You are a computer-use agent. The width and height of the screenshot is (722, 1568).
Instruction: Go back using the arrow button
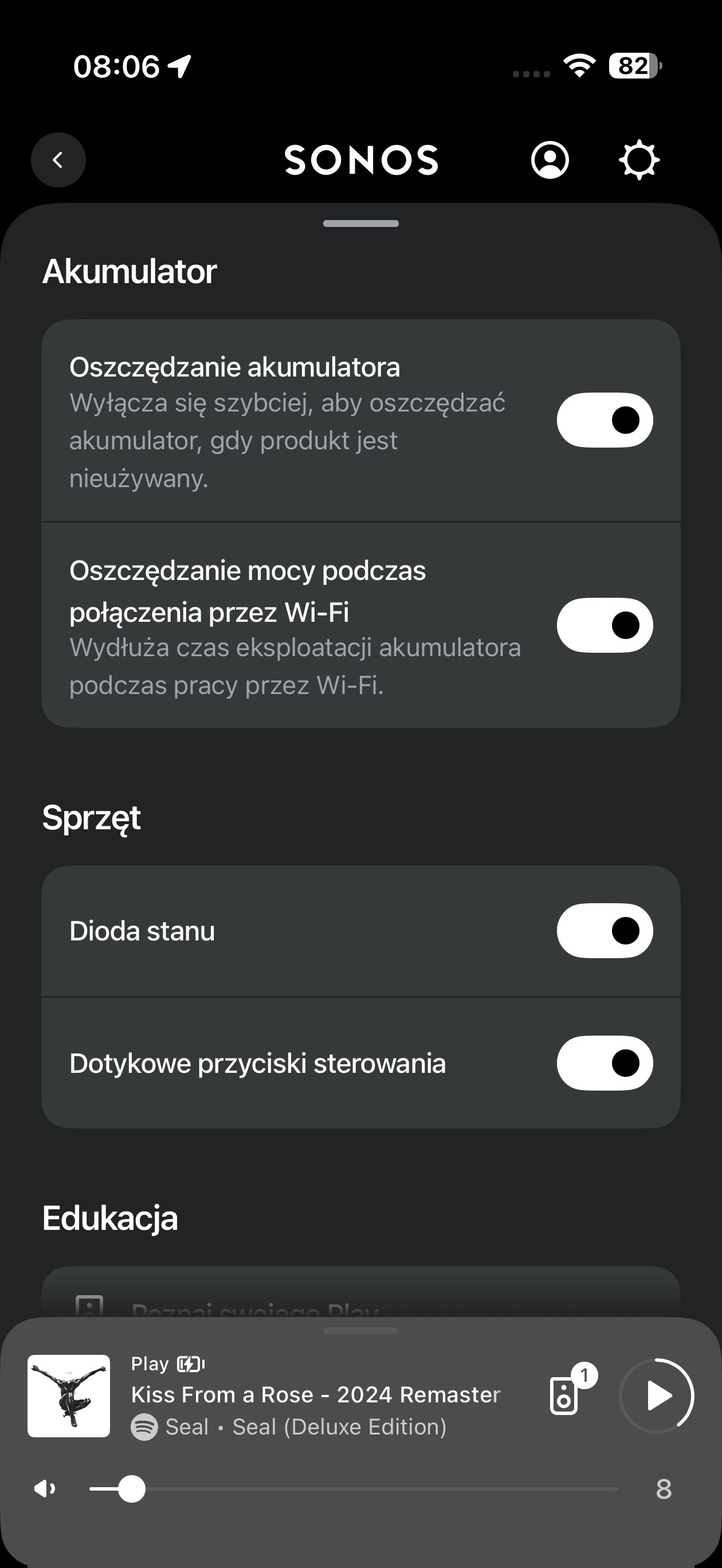click(58, 160)
